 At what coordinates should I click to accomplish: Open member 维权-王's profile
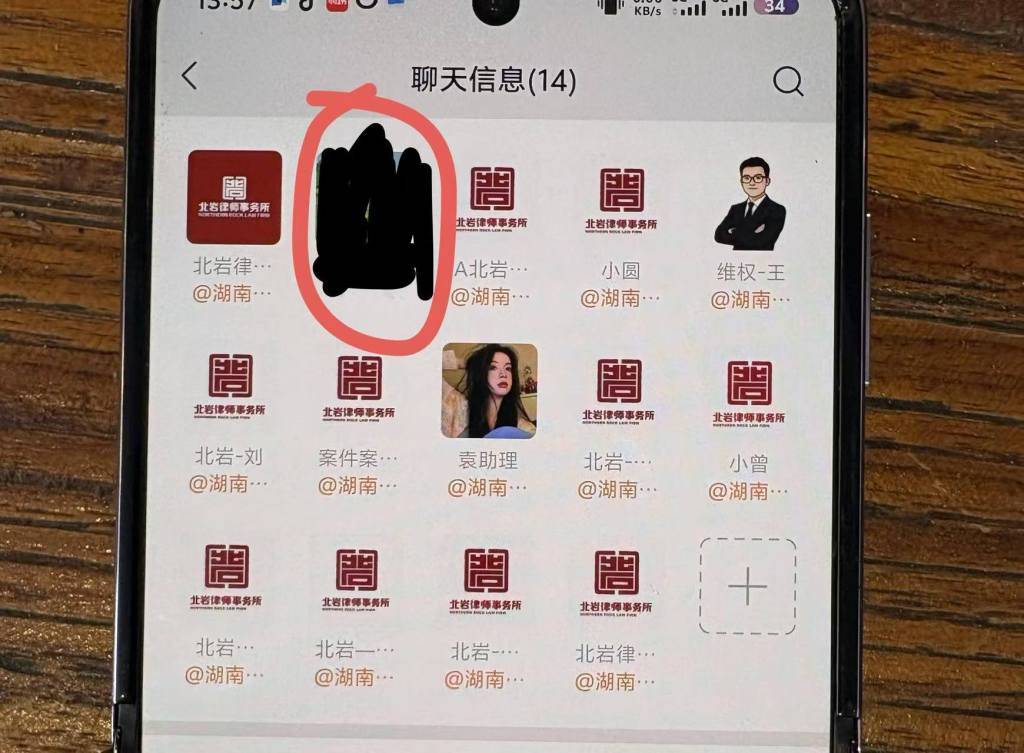(x=750, y=204)
